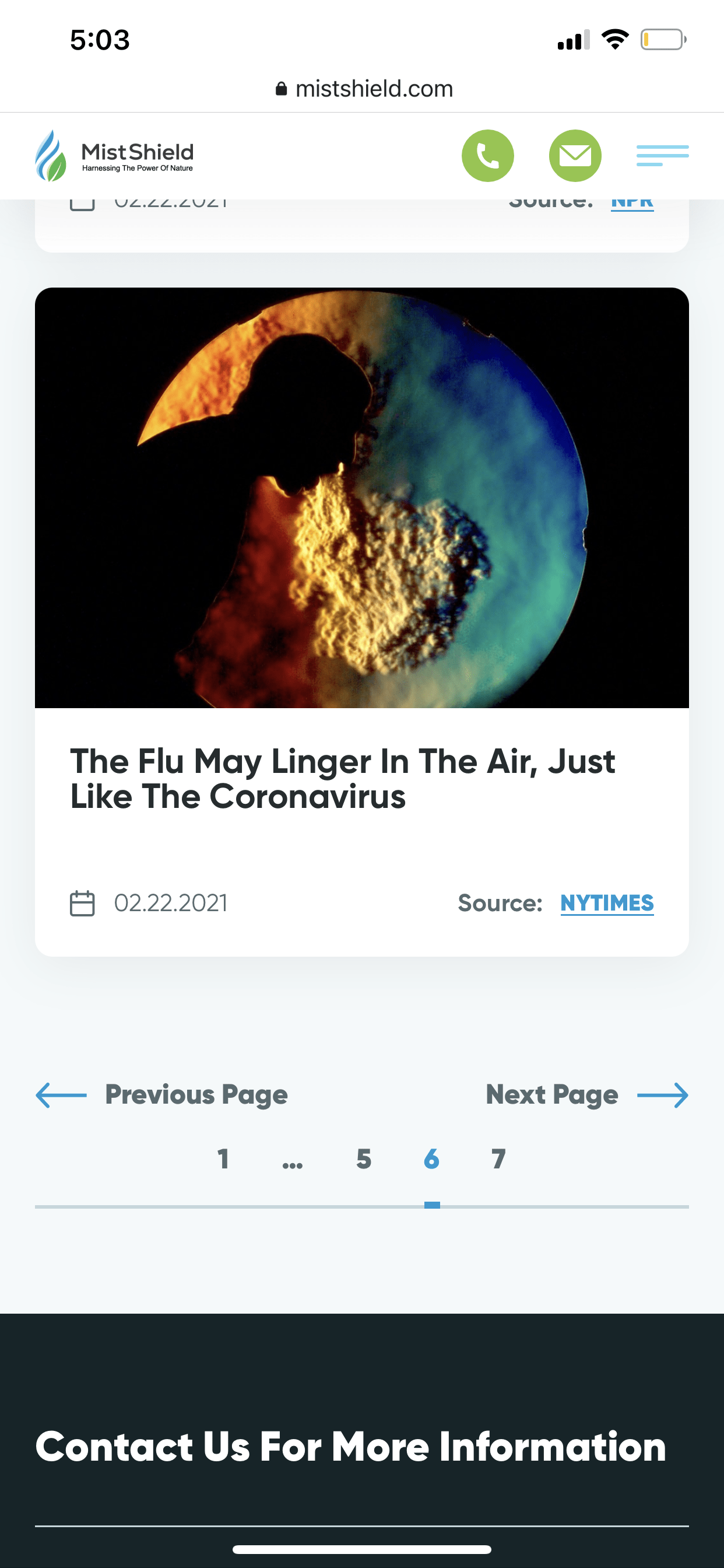
Task: Open the green email envelope icon
Action: (575, 155)
